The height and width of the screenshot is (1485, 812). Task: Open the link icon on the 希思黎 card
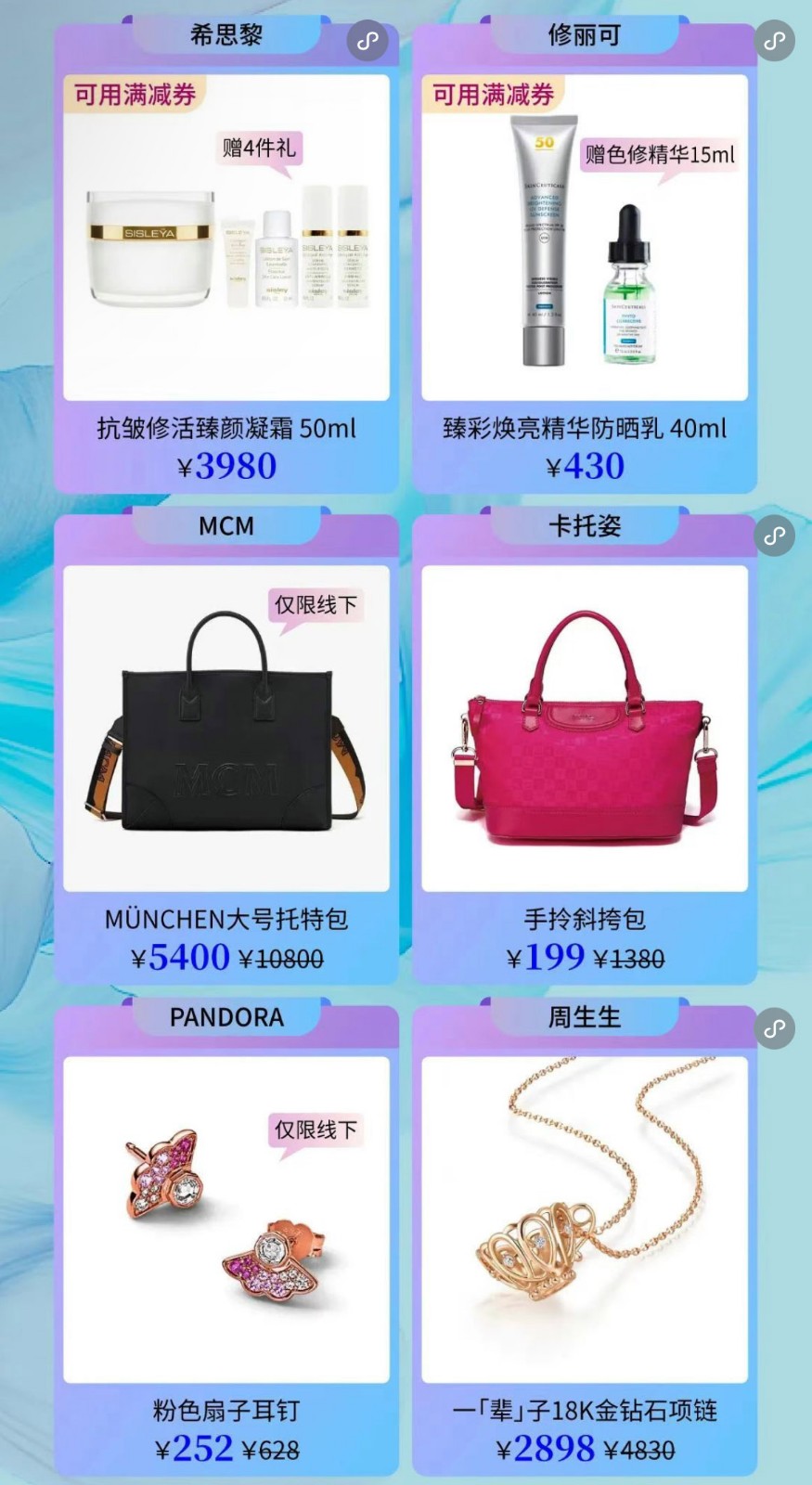[x=368, y=42]
